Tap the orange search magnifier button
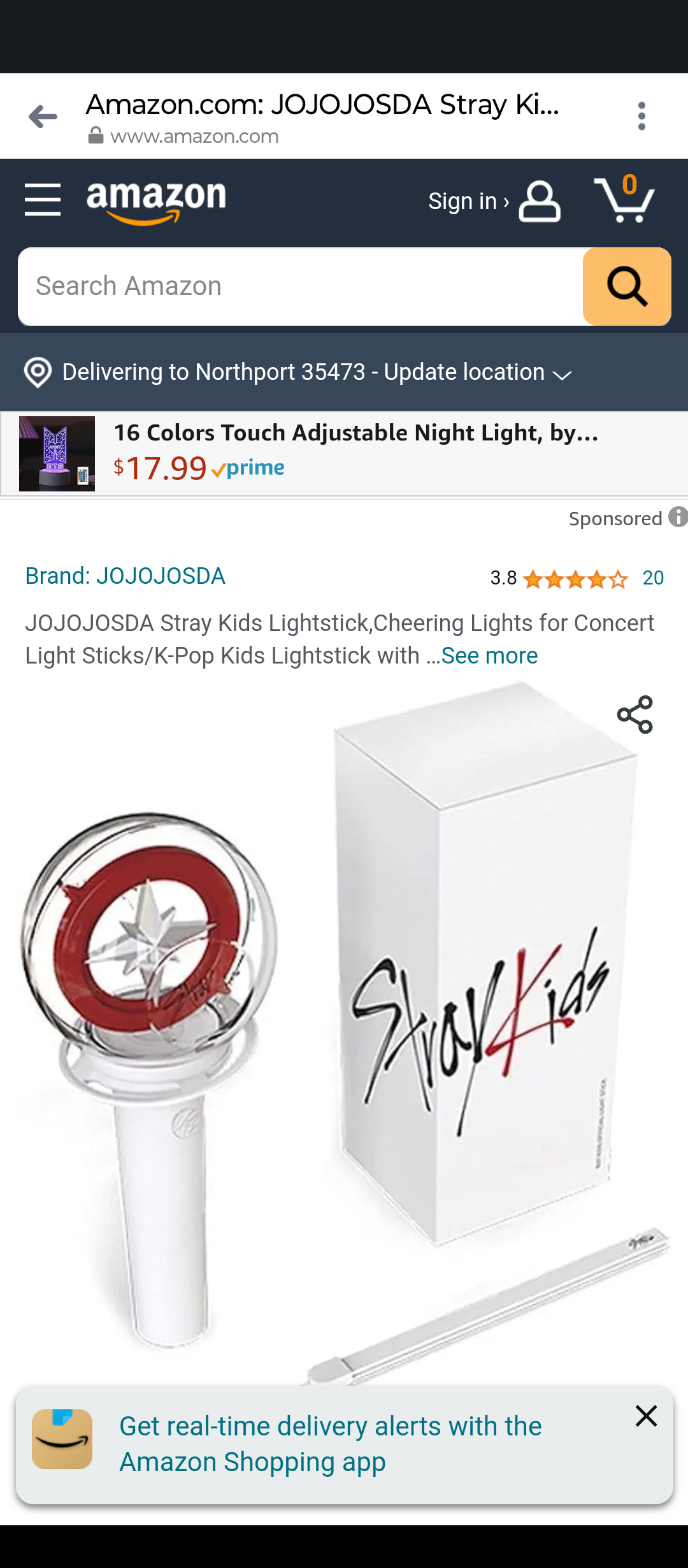The image size is (688, 1568). click(x=627, y=286)
